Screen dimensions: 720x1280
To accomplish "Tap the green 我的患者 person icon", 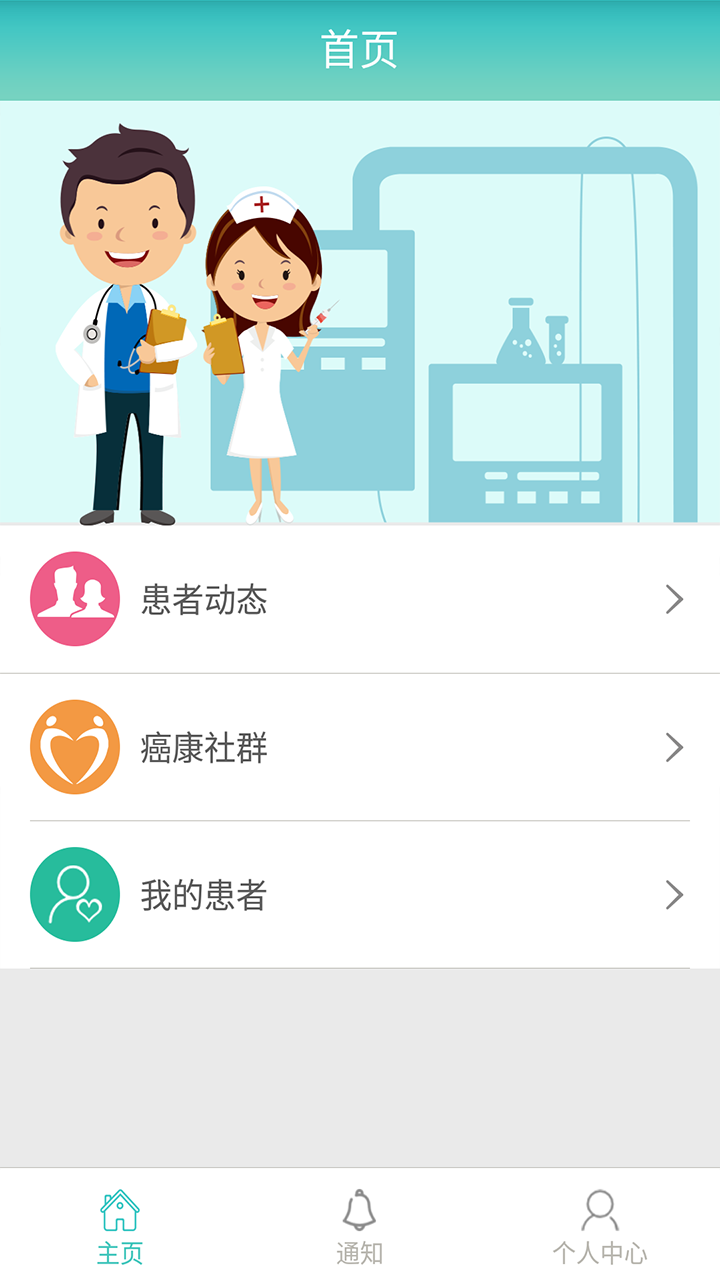I will pyautogui.click(x=74, y=894).
